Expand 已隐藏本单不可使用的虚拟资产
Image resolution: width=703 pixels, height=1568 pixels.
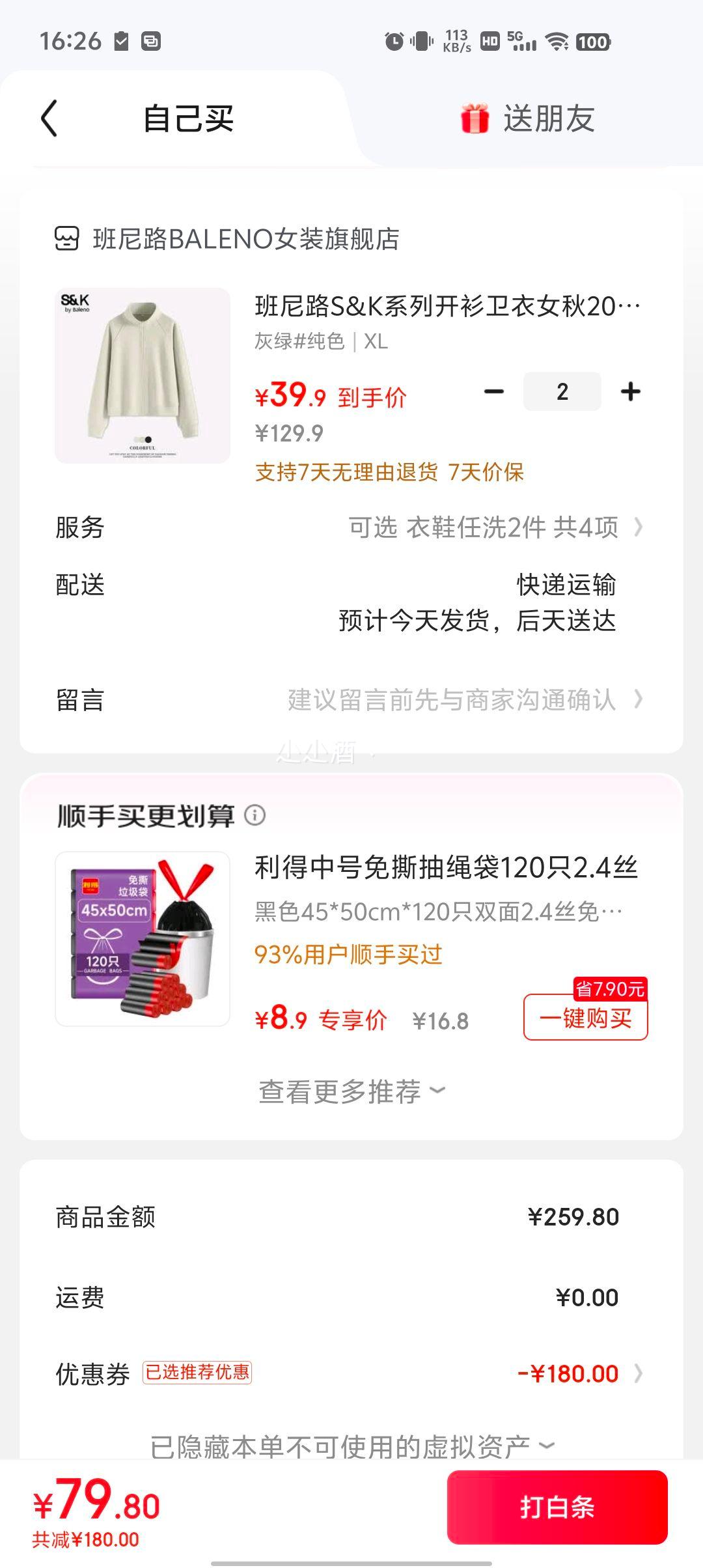[351, 1446]
